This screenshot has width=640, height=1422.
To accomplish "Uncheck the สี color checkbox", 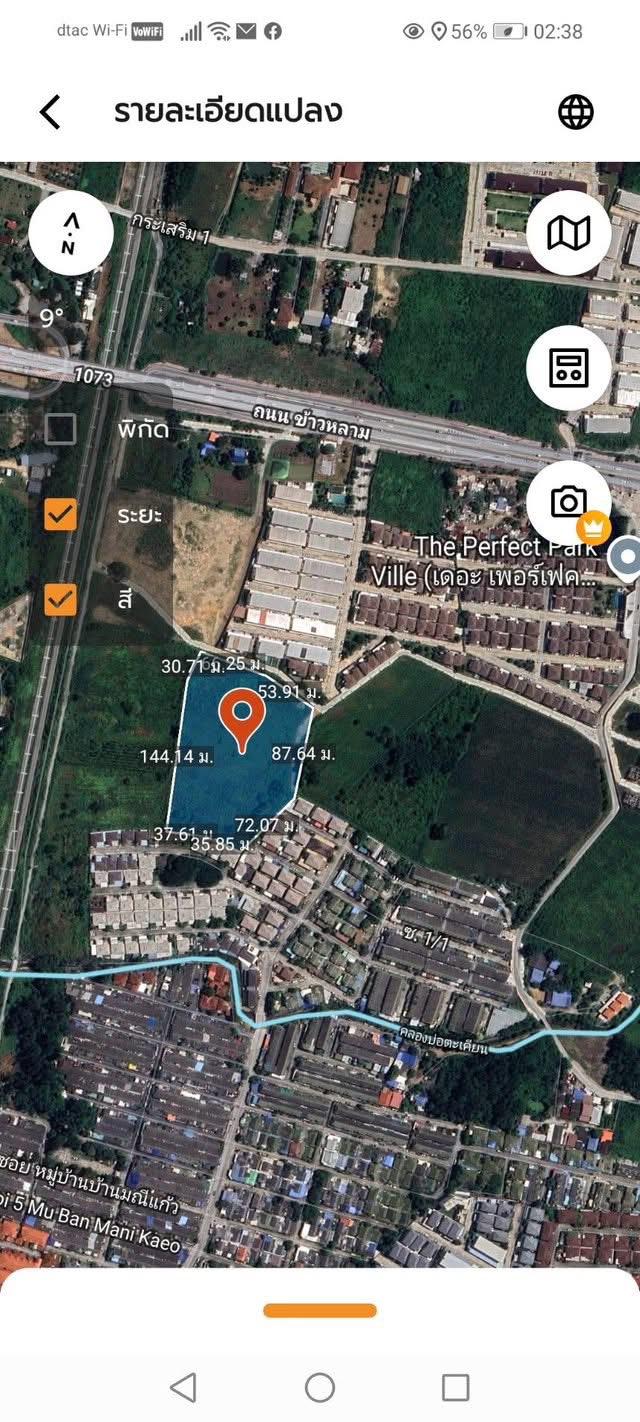I will pyautogui.click(x=61, y=600).
